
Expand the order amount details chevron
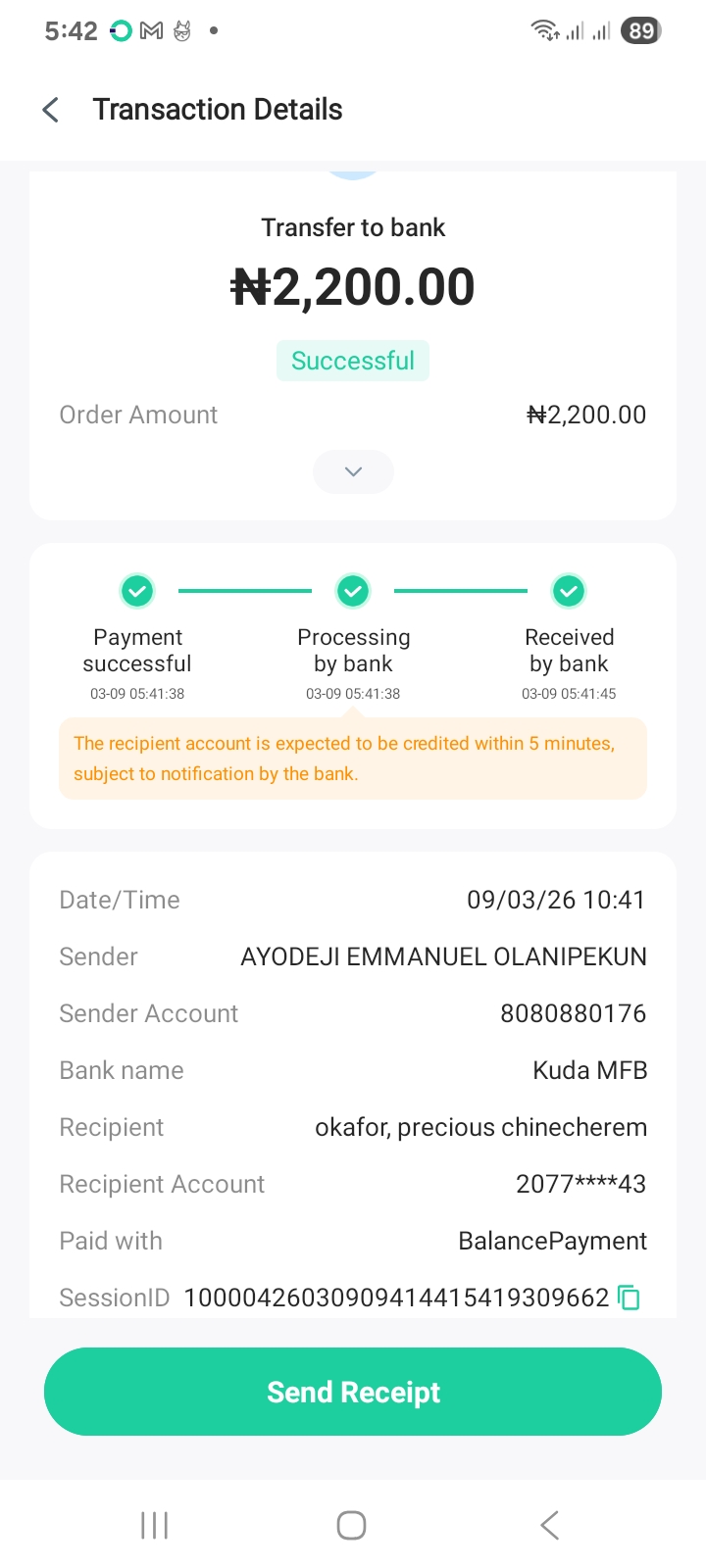tap(353, 471)
